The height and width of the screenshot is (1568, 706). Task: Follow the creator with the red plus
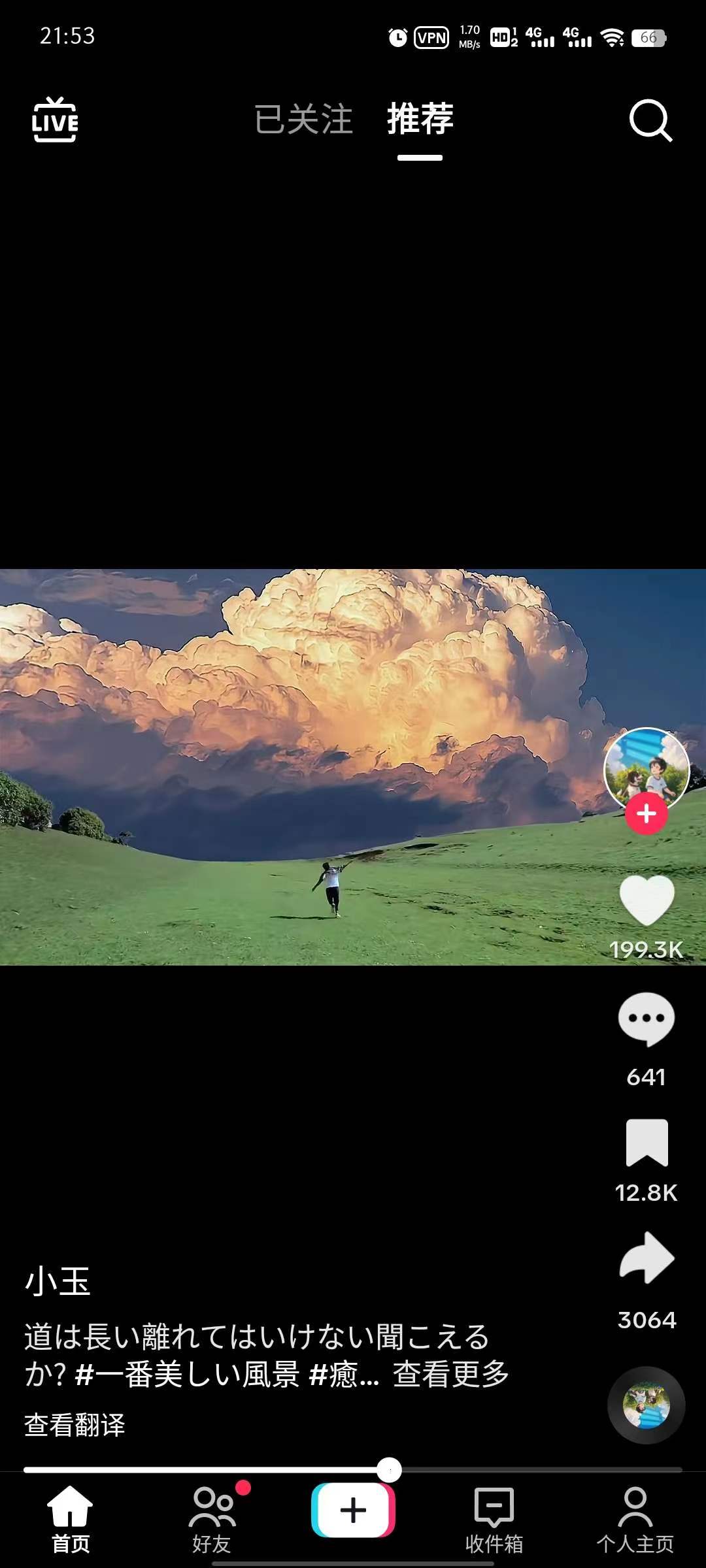click(647, 814)
